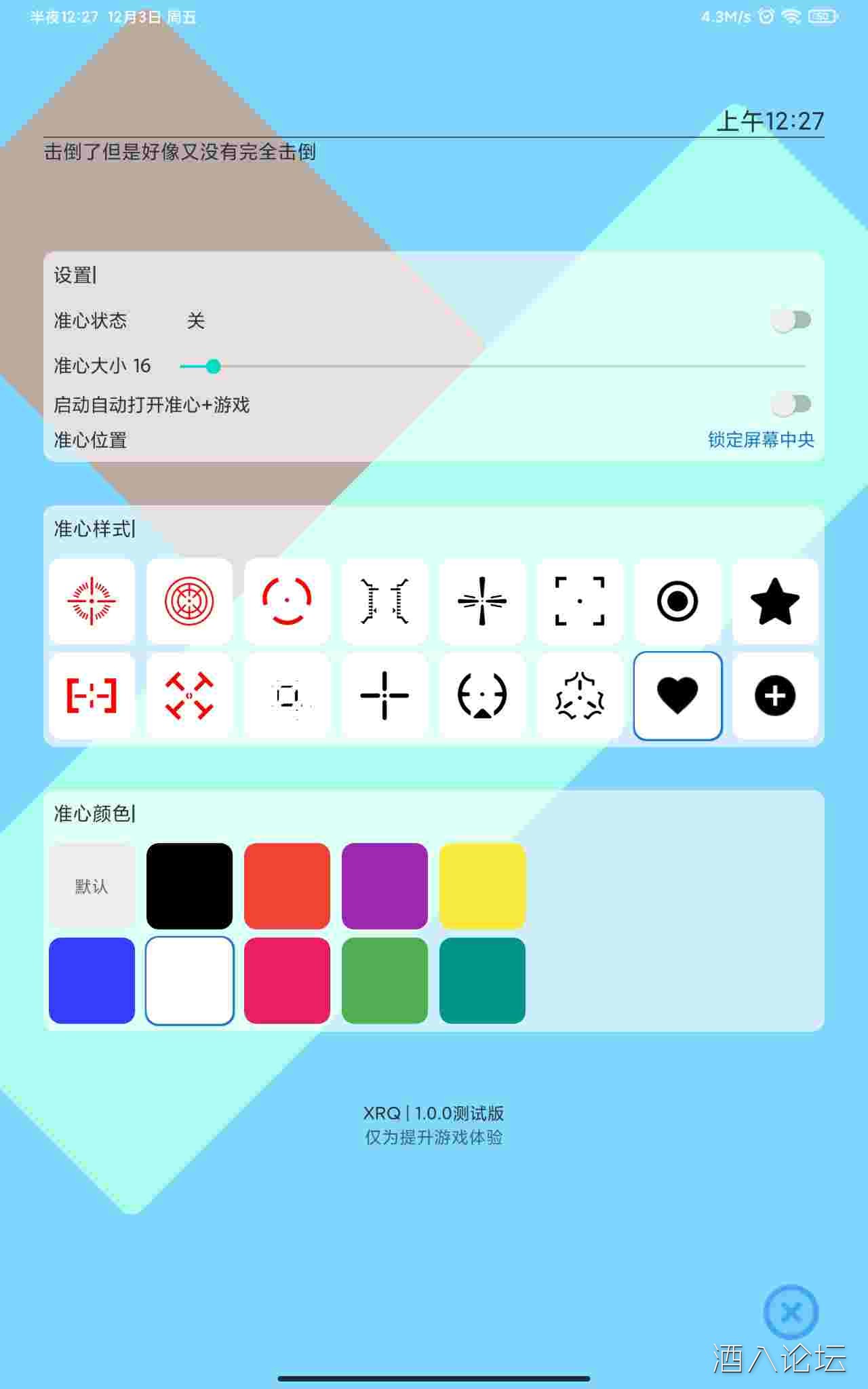Choose the bullseye ring crosshair
Viewport: 868px width, 1389px height.
tap(677, 601)
